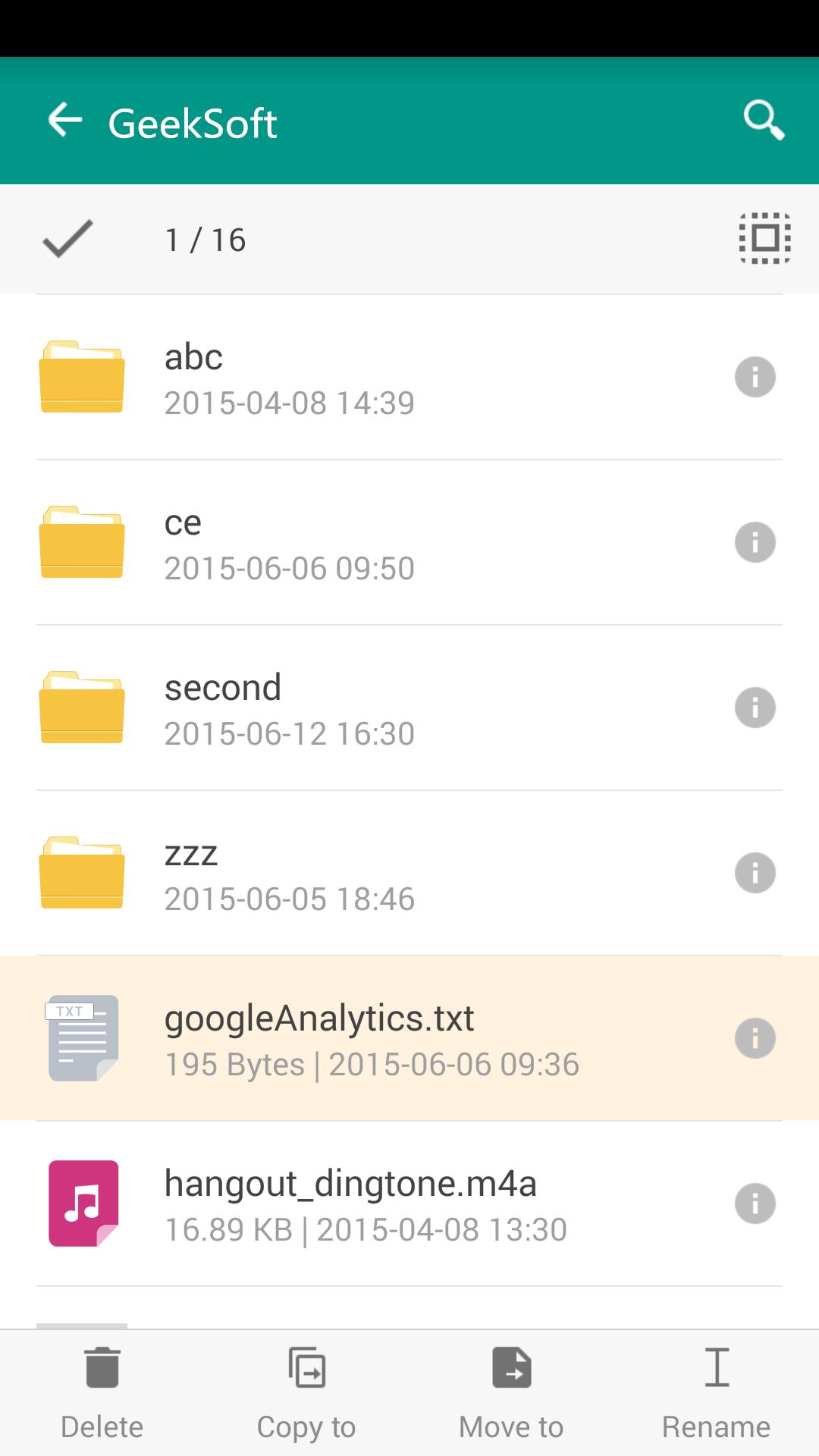Select the zzz folder row

point(341,872)
